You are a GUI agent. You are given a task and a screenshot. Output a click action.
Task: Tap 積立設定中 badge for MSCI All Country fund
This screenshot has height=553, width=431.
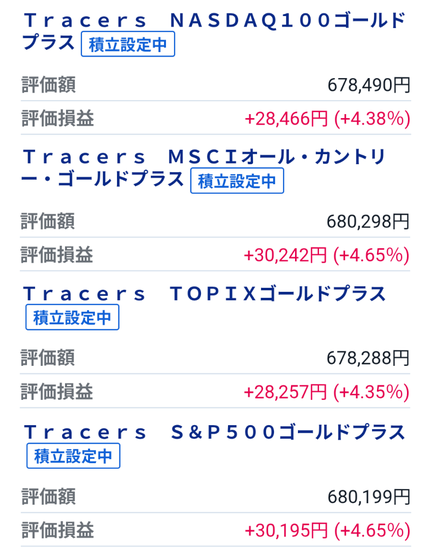click(x=237, y=181)
